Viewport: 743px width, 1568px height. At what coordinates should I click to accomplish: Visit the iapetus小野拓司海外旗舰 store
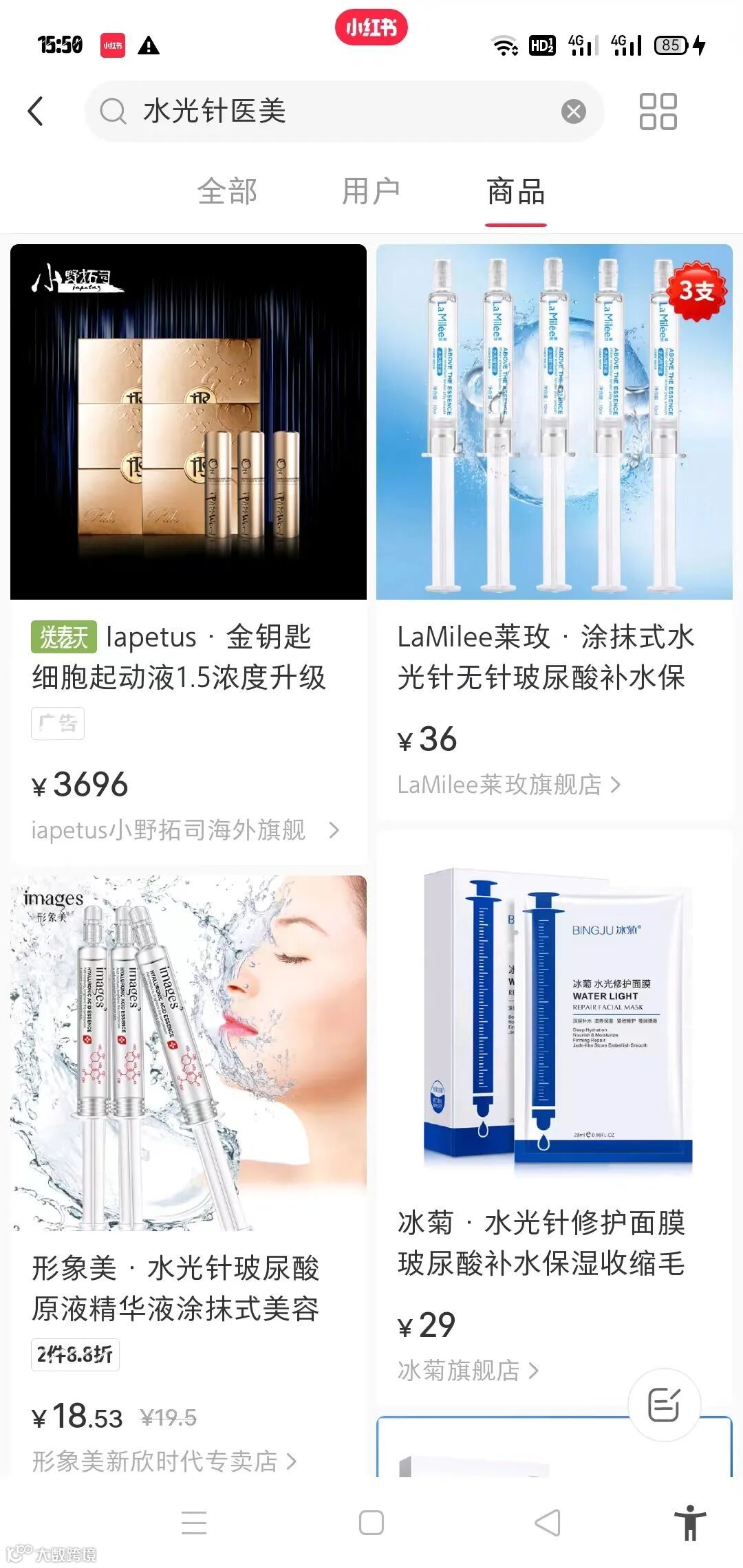(x=184, y=830)
